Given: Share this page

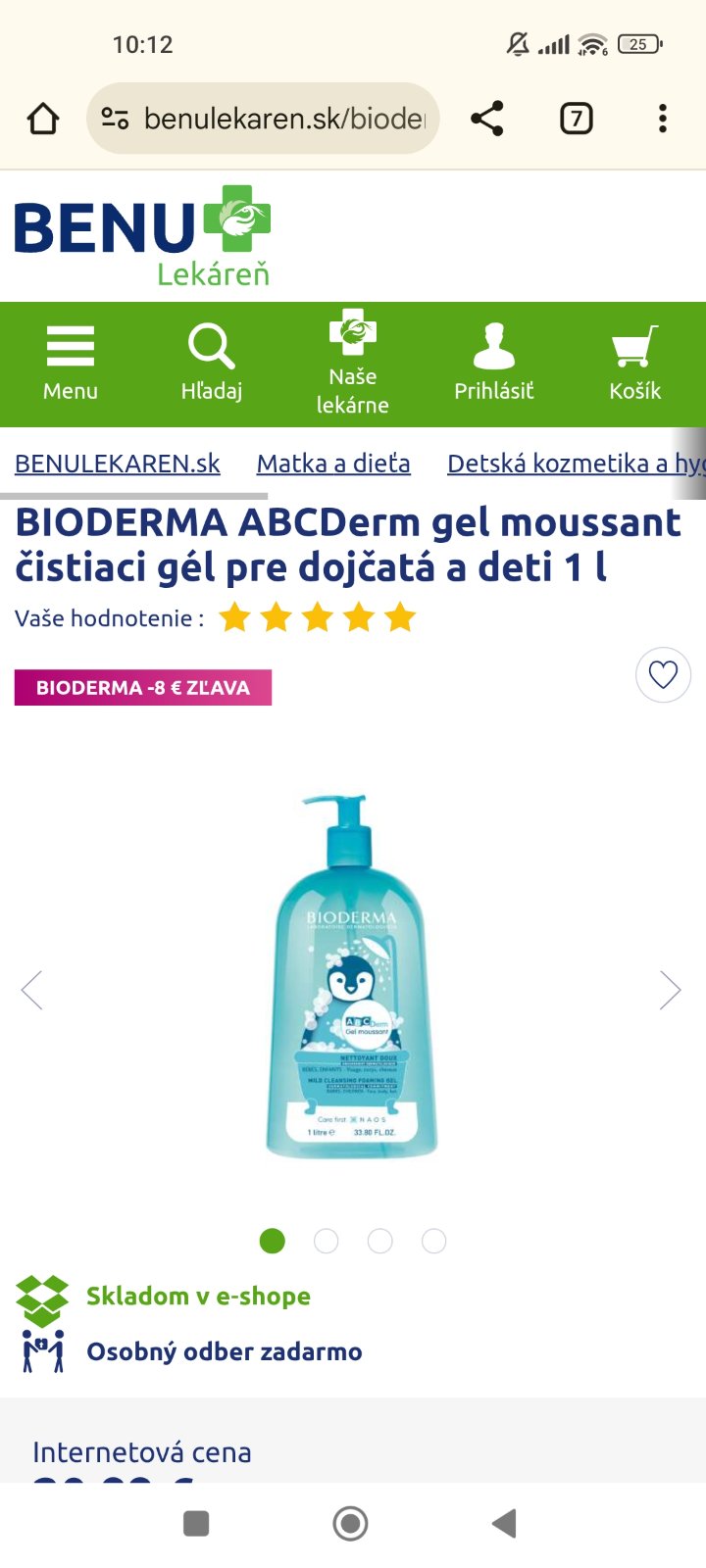Looking at the screenshot, I should click(487, 119).
